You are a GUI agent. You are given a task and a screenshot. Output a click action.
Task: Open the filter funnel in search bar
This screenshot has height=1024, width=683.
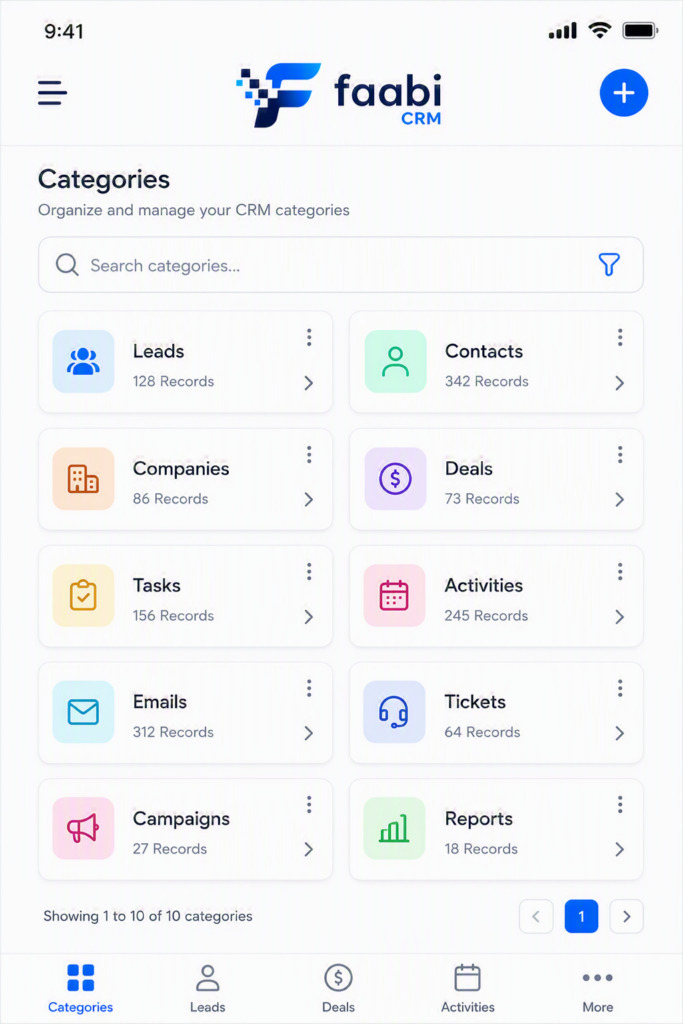[609, 264]
